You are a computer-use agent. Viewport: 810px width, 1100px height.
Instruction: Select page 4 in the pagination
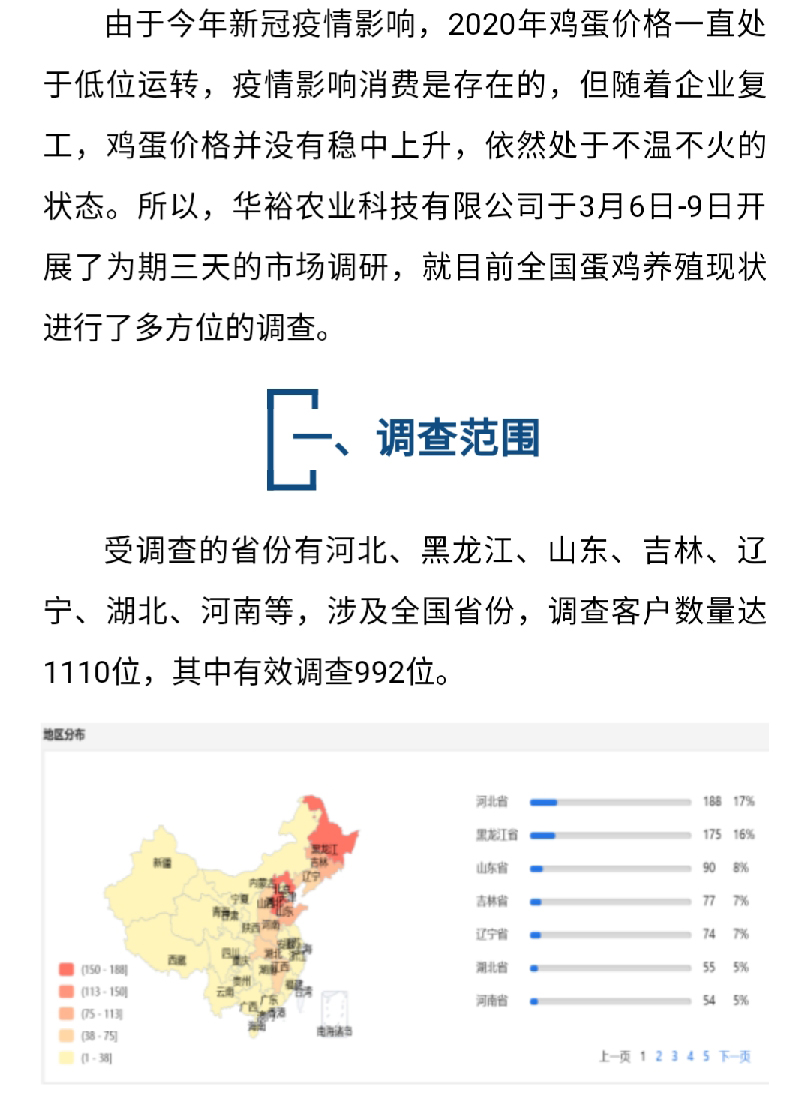tap(689, 1055)
